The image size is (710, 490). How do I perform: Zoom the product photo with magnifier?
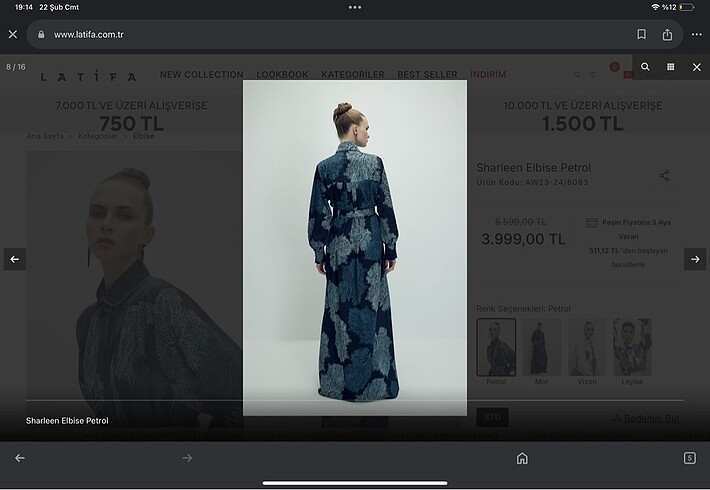pos(645,67)
